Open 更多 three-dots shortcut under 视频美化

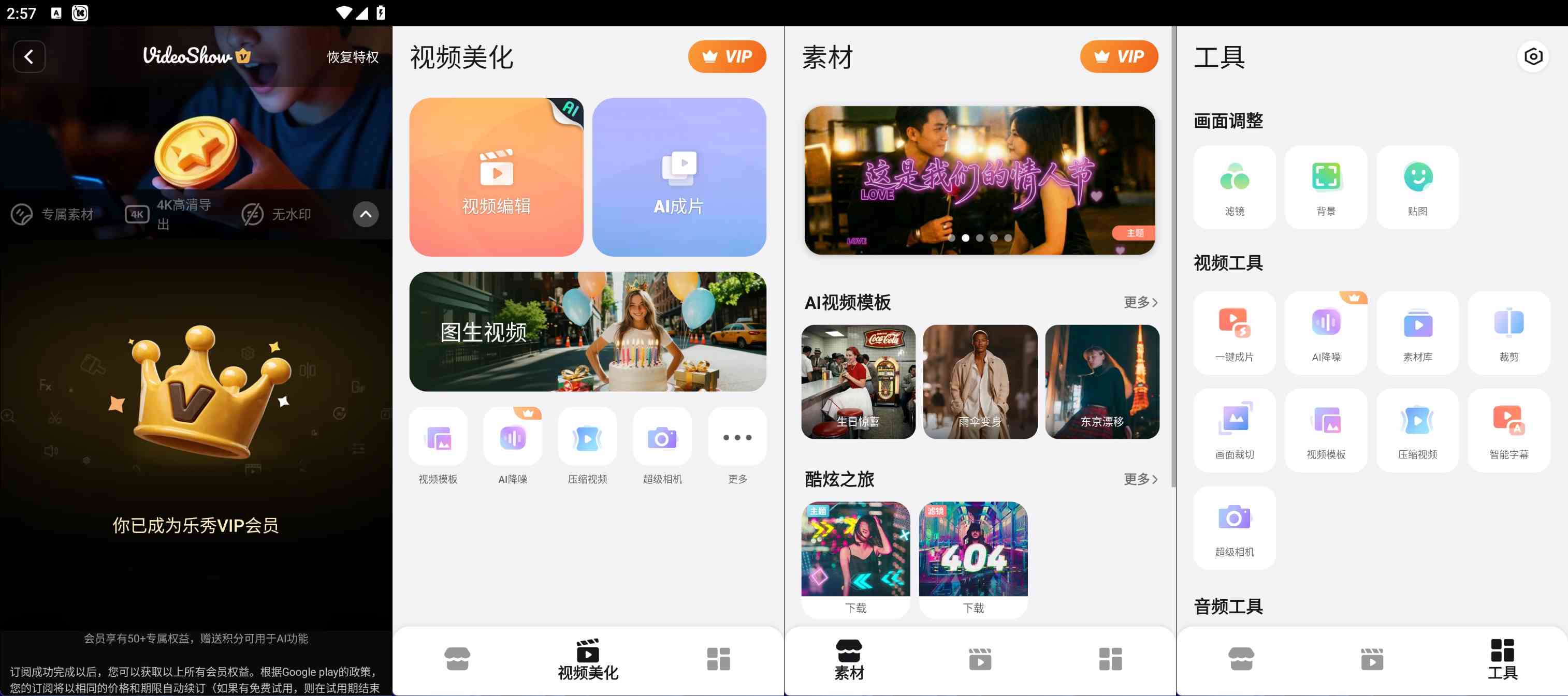pos(737,438)
